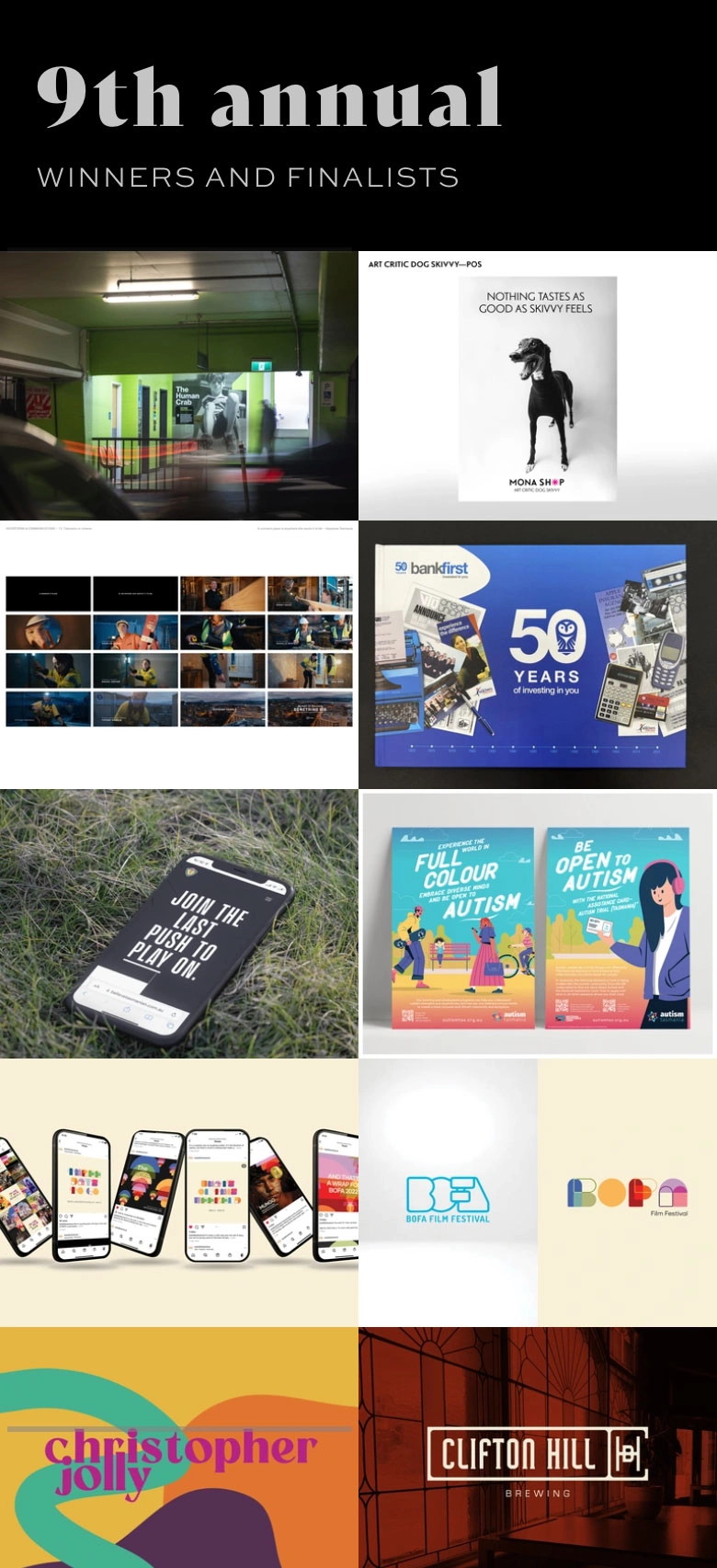Open the Christopher Jolly branding project

(179, 1448)
